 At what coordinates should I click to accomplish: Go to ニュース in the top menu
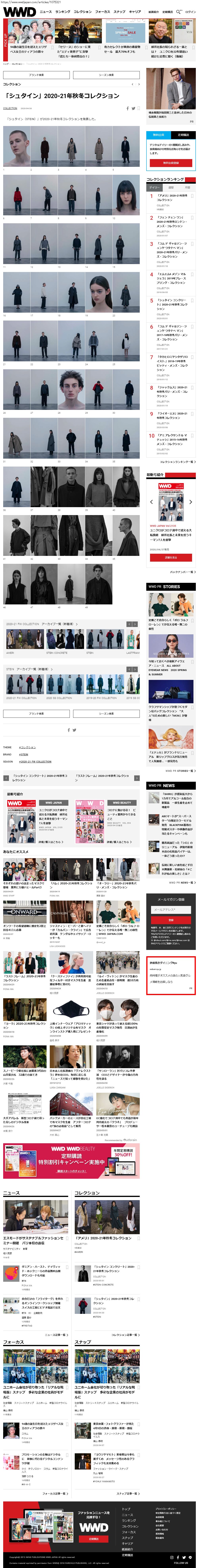[46, 11]
